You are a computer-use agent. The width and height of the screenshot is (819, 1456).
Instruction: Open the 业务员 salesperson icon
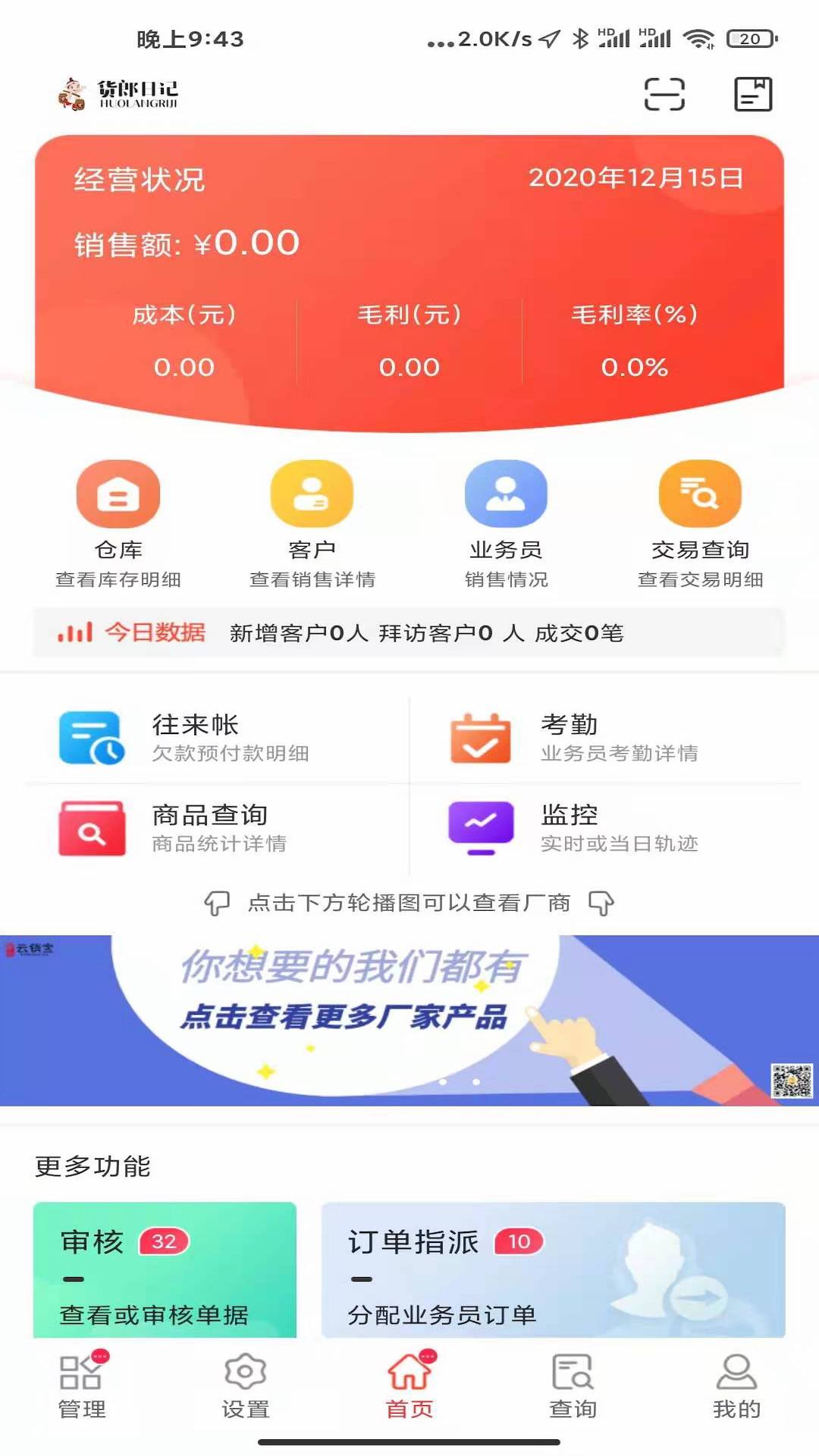point(507,493)
